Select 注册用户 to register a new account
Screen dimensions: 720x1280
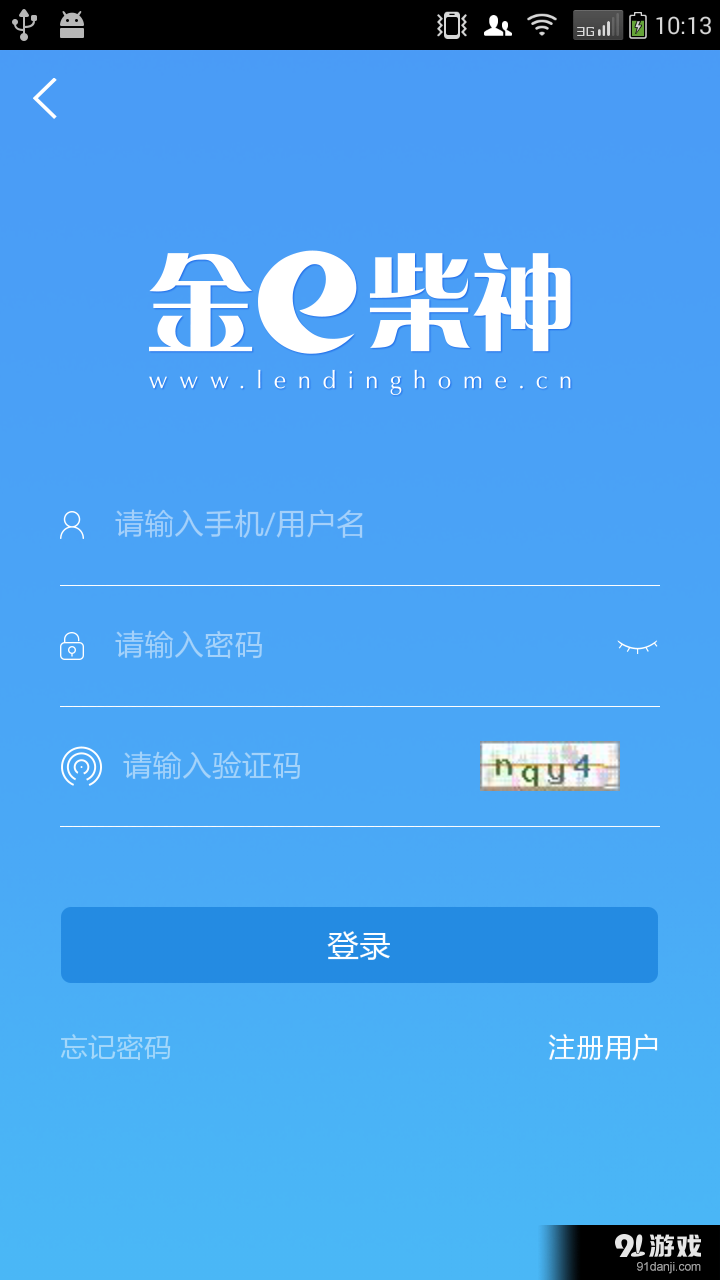(602, 1046)
